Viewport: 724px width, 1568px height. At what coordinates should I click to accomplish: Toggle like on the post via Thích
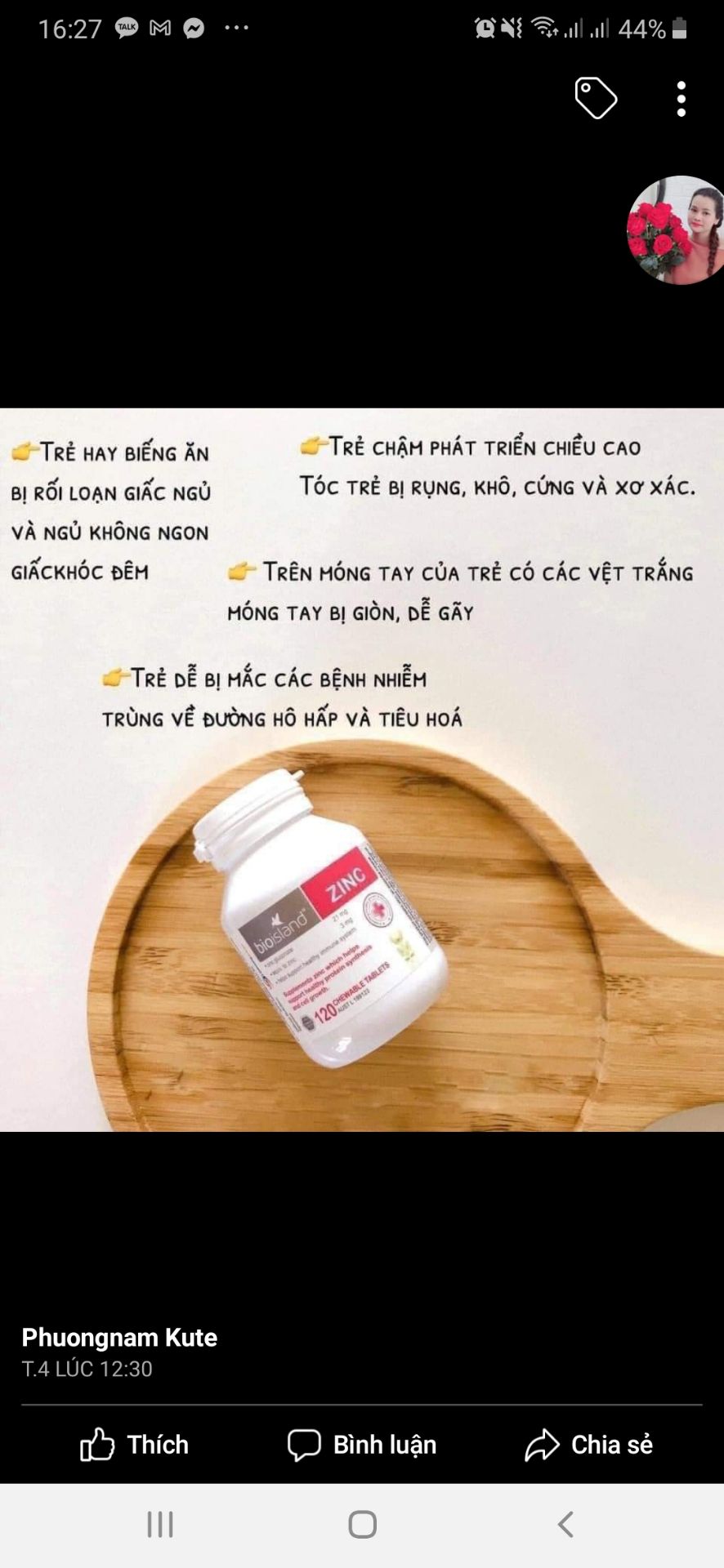point(133,1444)
